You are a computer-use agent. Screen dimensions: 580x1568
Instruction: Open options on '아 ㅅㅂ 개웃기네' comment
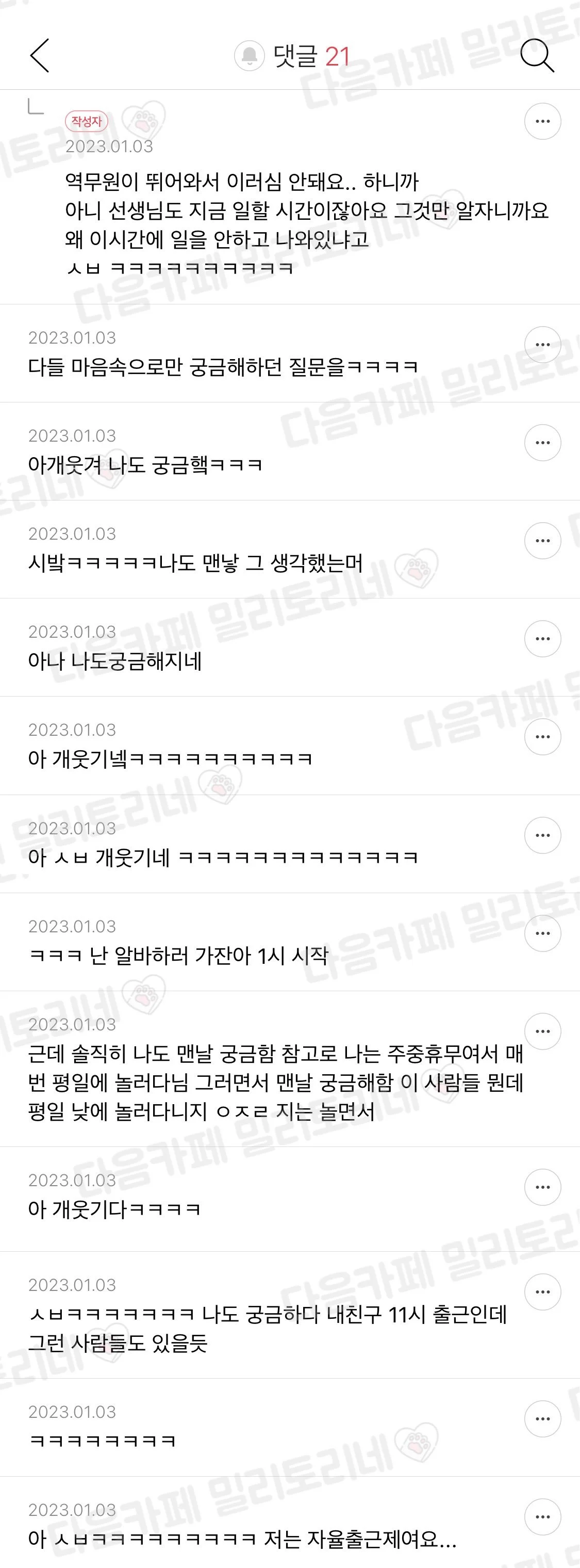point(542,835)
